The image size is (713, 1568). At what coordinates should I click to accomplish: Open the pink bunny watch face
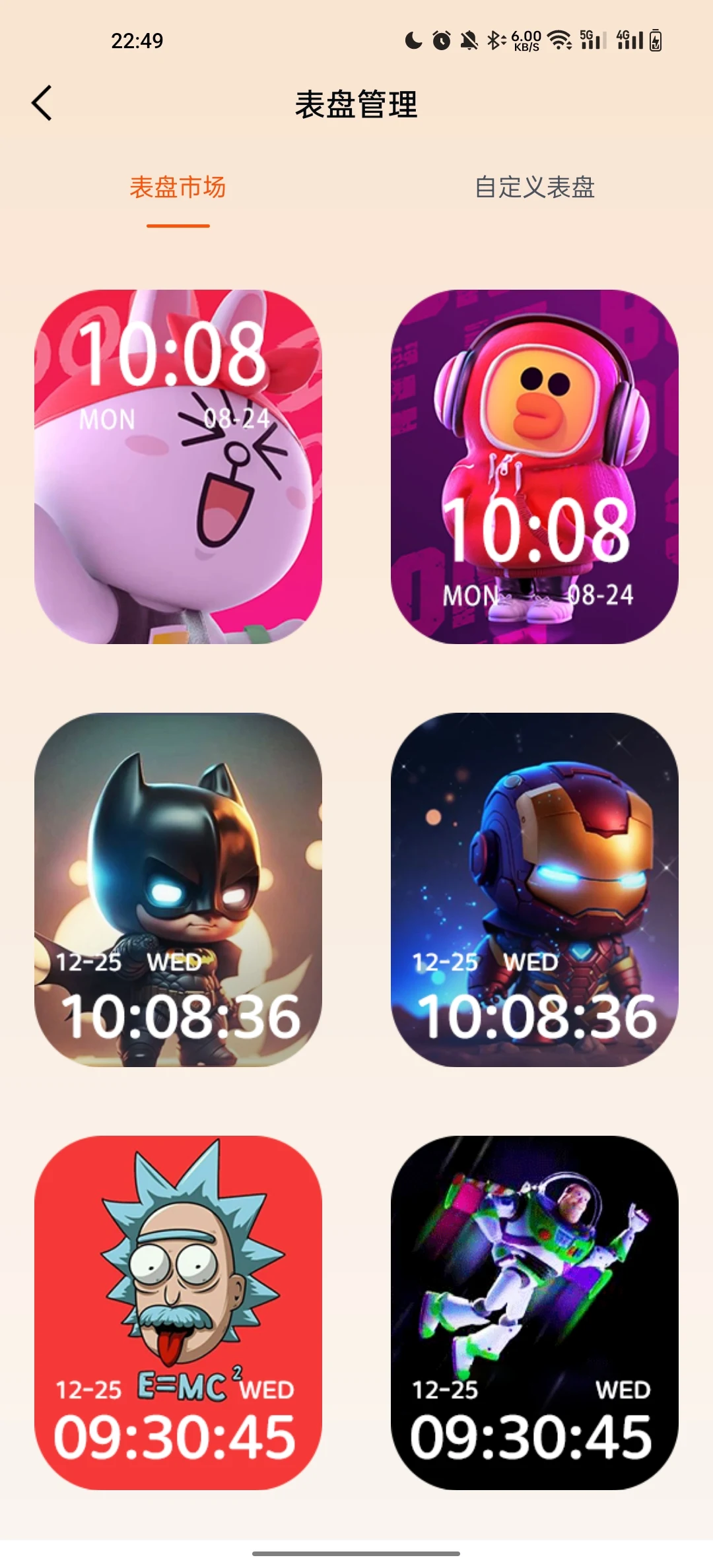pyautogui.click(x=178, y=467)
